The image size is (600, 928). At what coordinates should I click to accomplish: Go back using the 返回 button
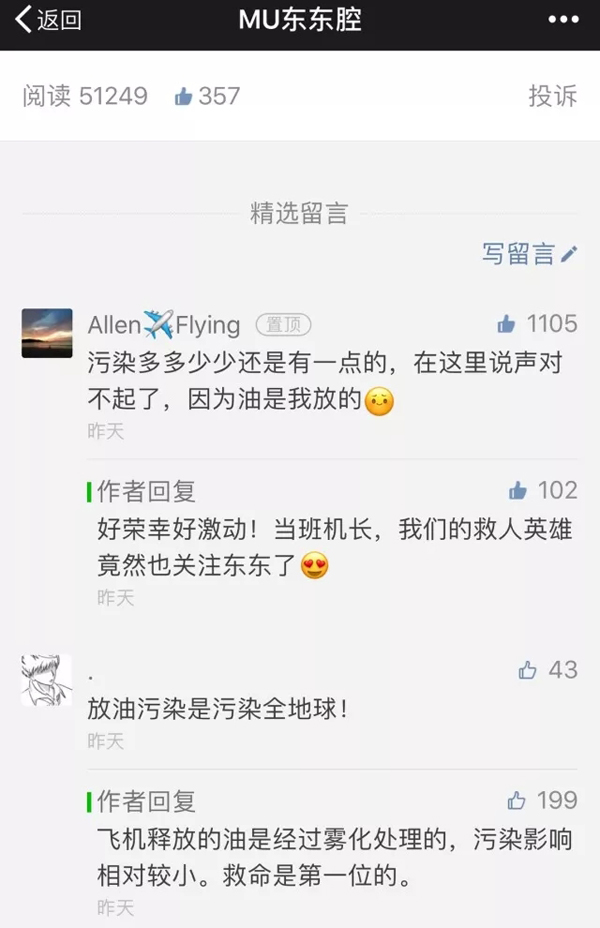click(48, 20)
